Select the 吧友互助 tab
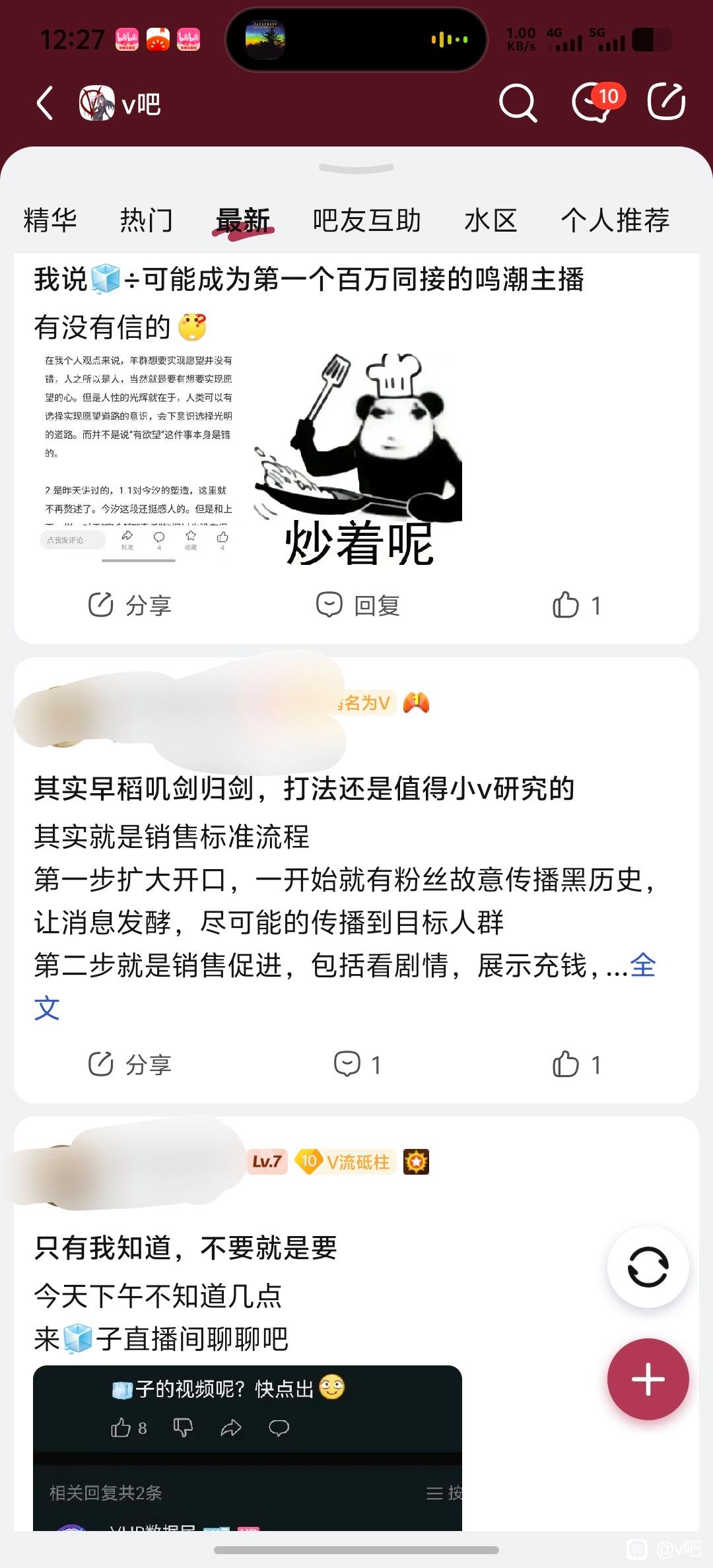The width and height of the screenshot is (713, 1568). point(366,220)
